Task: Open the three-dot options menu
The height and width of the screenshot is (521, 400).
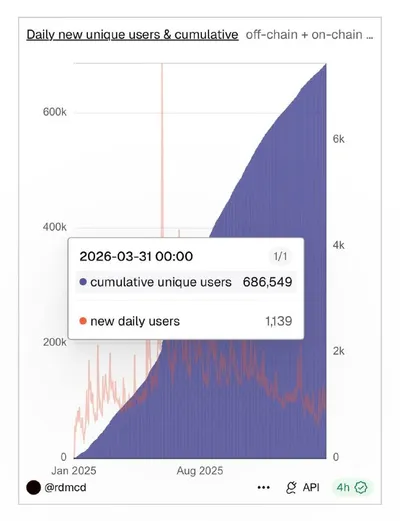Action: (x=263, y=488)
